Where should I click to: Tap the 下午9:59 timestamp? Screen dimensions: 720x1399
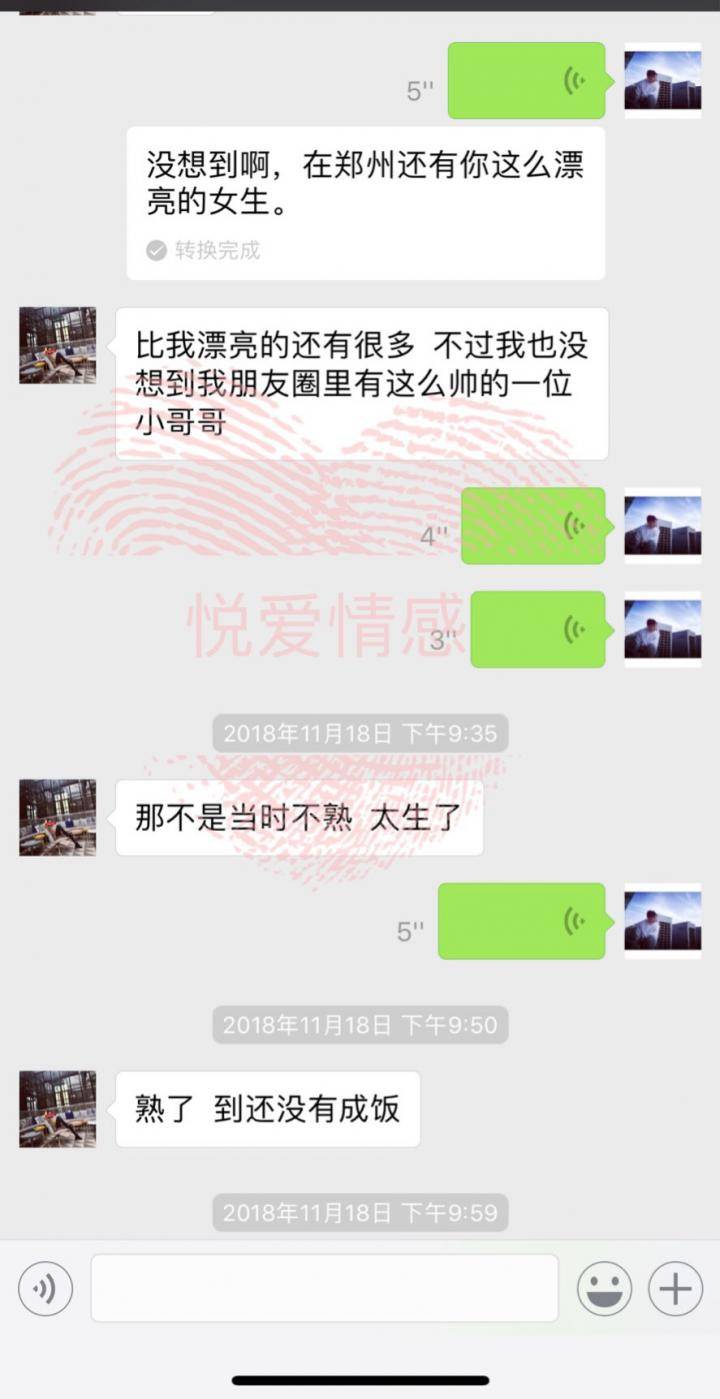pos(360,1214)
